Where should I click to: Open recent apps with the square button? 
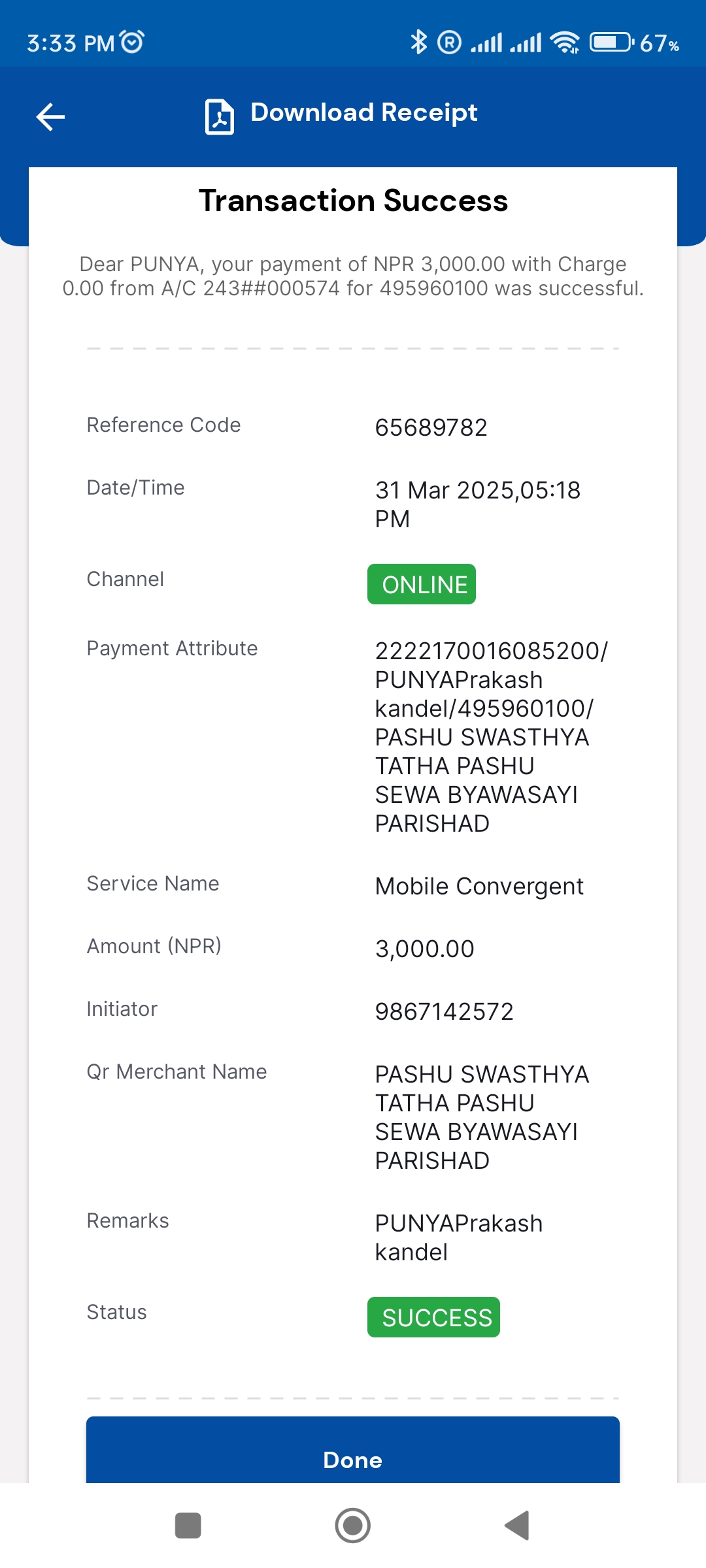click(188, 1526)
